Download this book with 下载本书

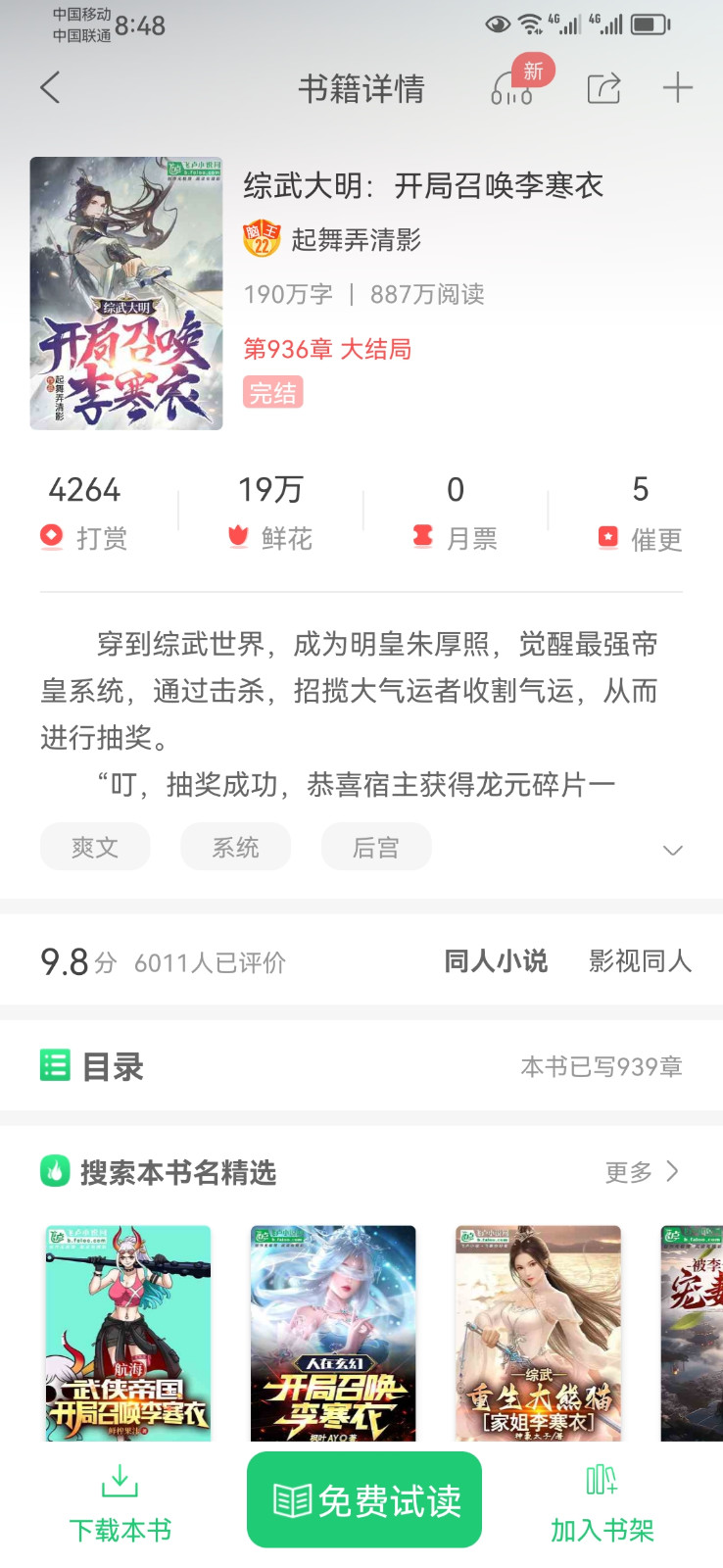tap(120, 1503)
